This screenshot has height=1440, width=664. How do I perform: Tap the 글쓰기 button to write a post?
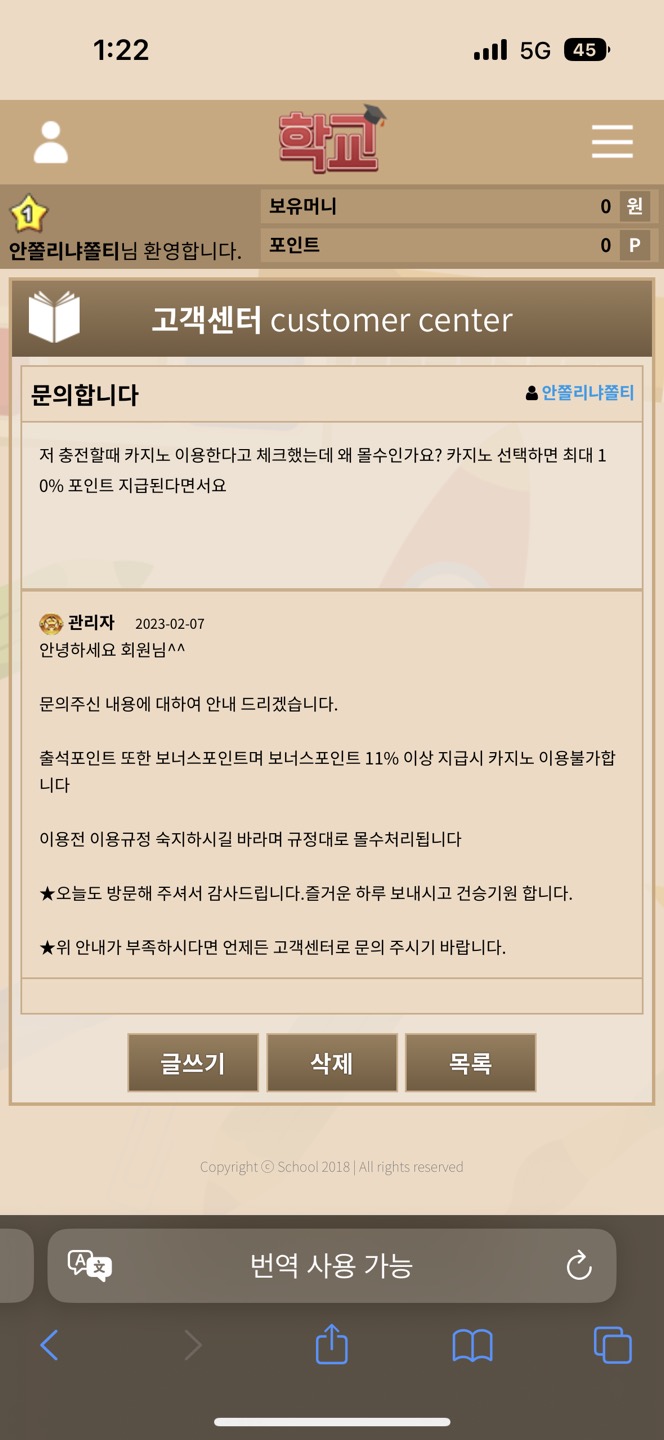(x=193, y=1063)
